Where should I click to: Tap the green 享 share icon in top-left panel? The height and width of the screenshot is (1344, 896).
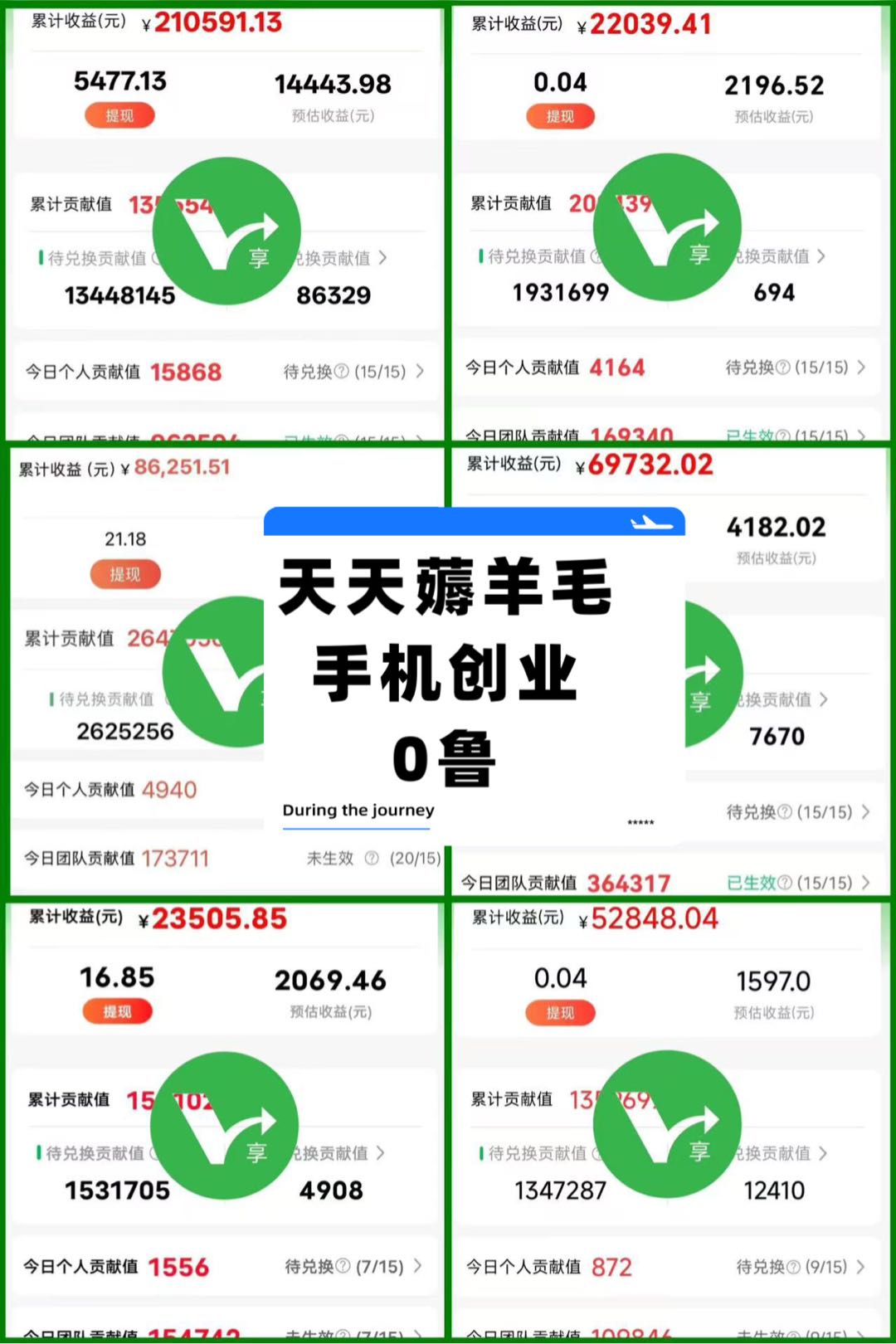tap(226, 231)
